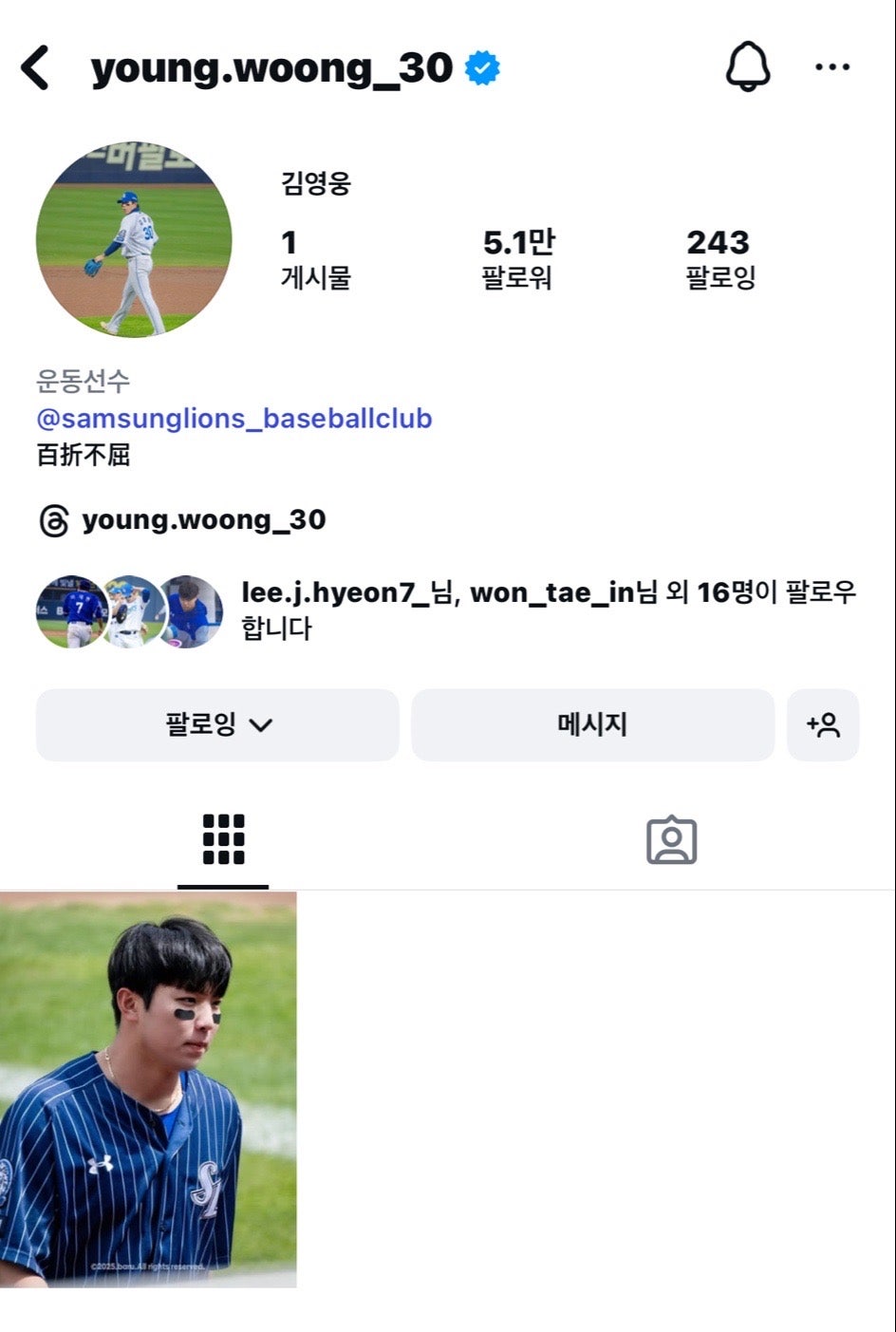Expand the 팔로잉 dropdown button

(217, 725)
